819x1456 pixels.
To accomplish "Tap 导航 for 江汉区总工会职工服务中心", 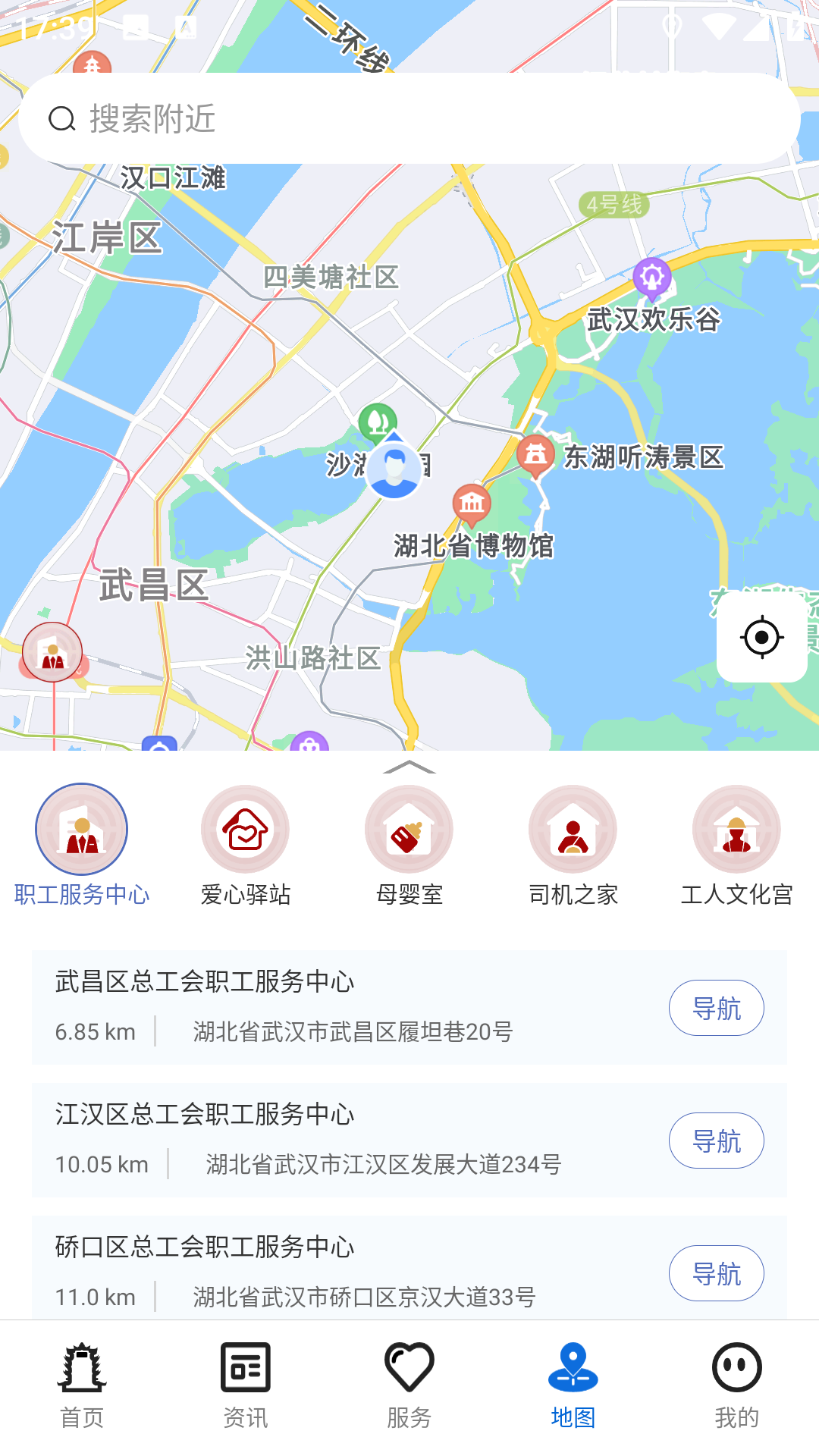I will 716,1141.
